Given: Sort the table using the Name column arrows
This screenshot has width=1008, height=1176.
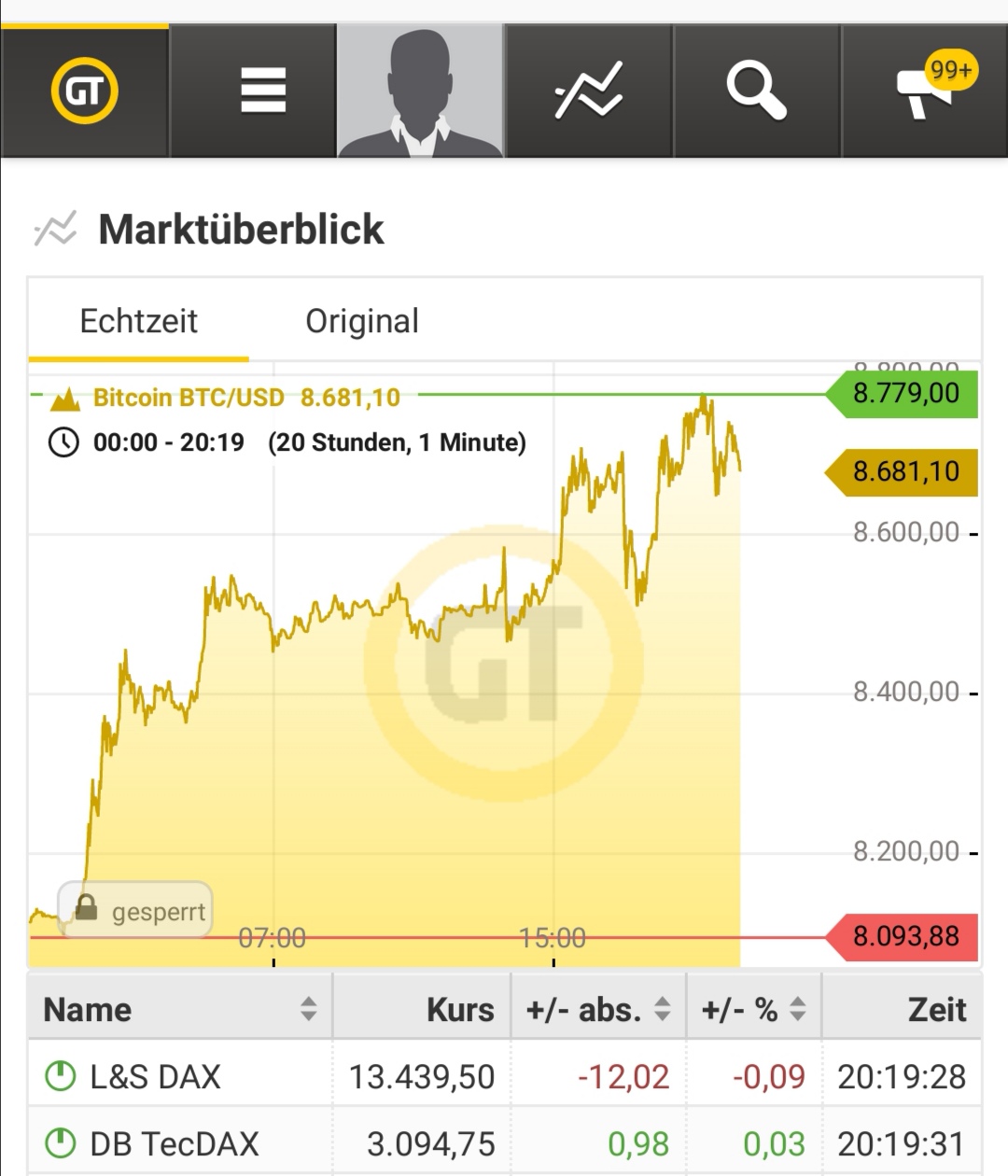Looking at the screenshot, I should 307,1008.
